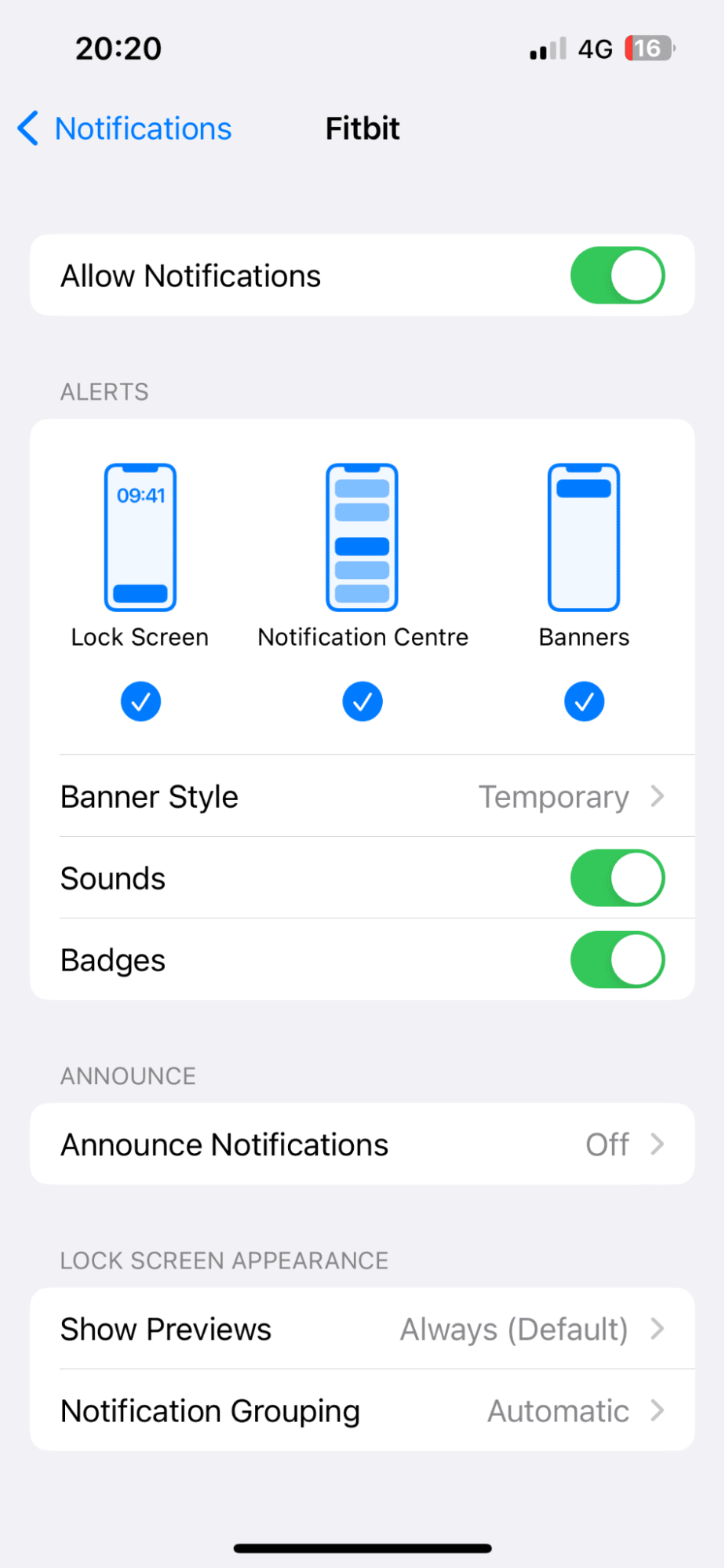Expand the Show Previews setting
The height and width of the screenshot is (1568, 725).
point(362,1329)
